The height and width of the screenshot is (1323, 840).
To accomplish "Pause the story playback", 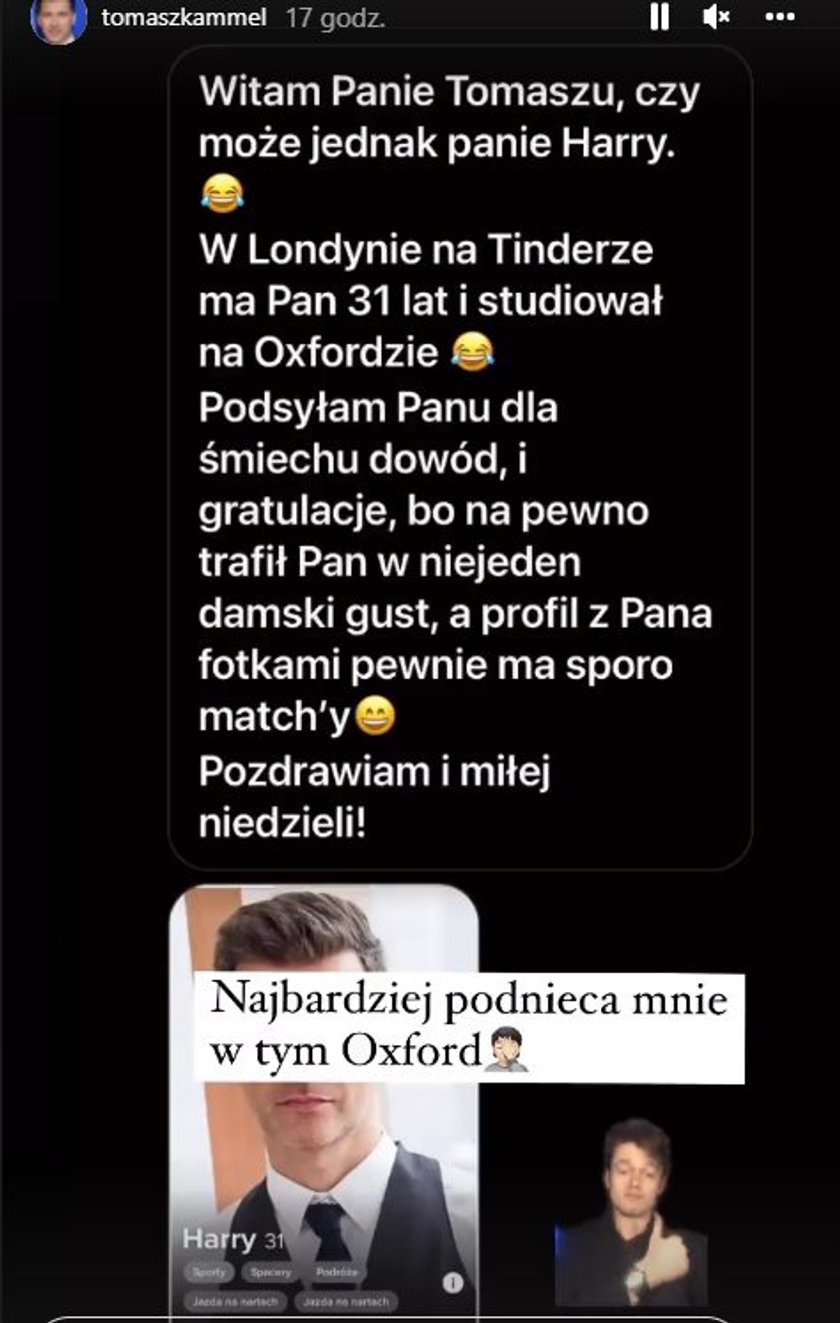I will pos(659,17).
